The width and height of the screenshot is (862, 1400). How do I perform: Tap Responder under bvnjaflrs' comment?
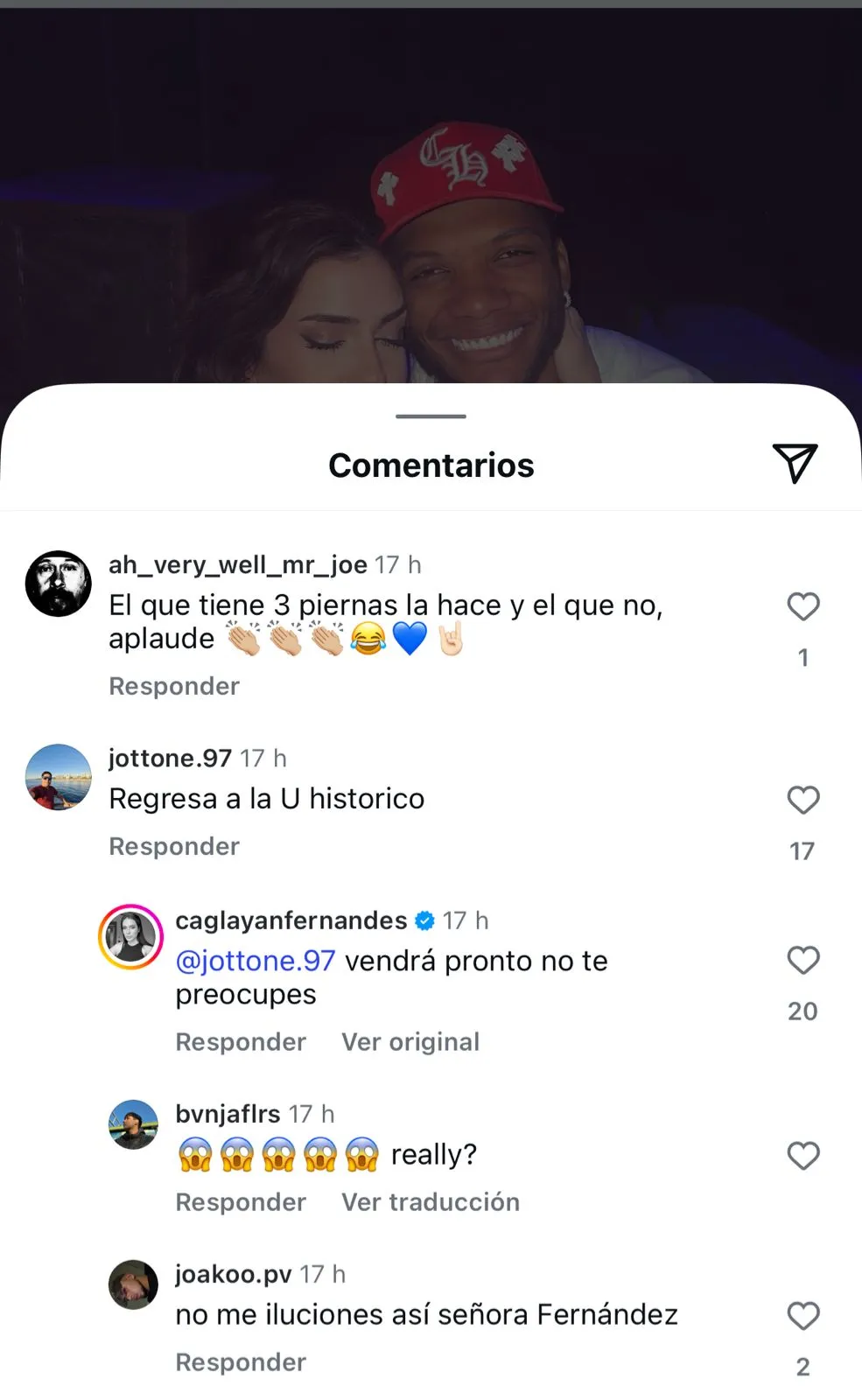coord(241,1202)
